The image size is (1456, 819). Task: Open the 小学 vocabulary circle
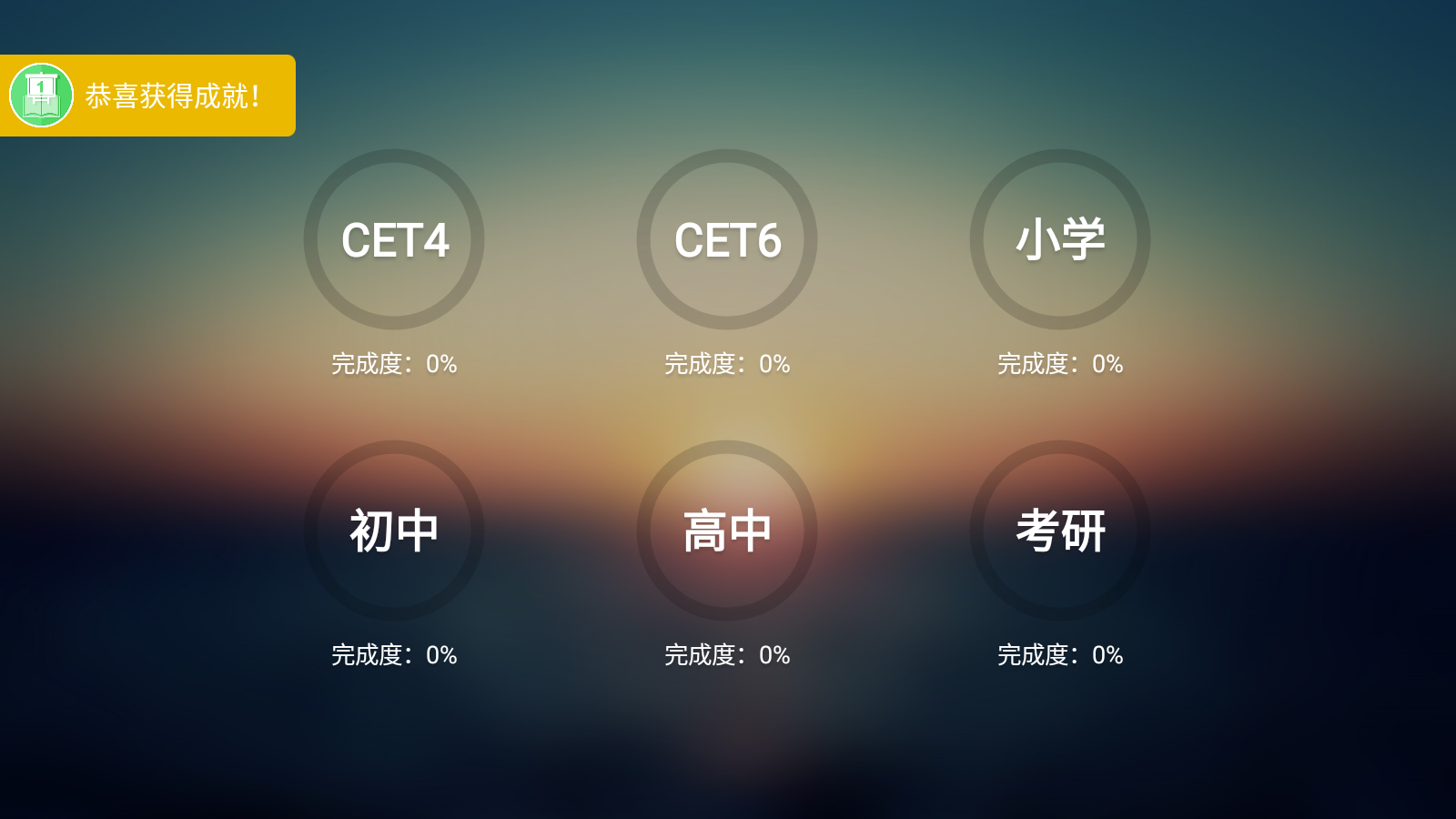(1060, 239)
